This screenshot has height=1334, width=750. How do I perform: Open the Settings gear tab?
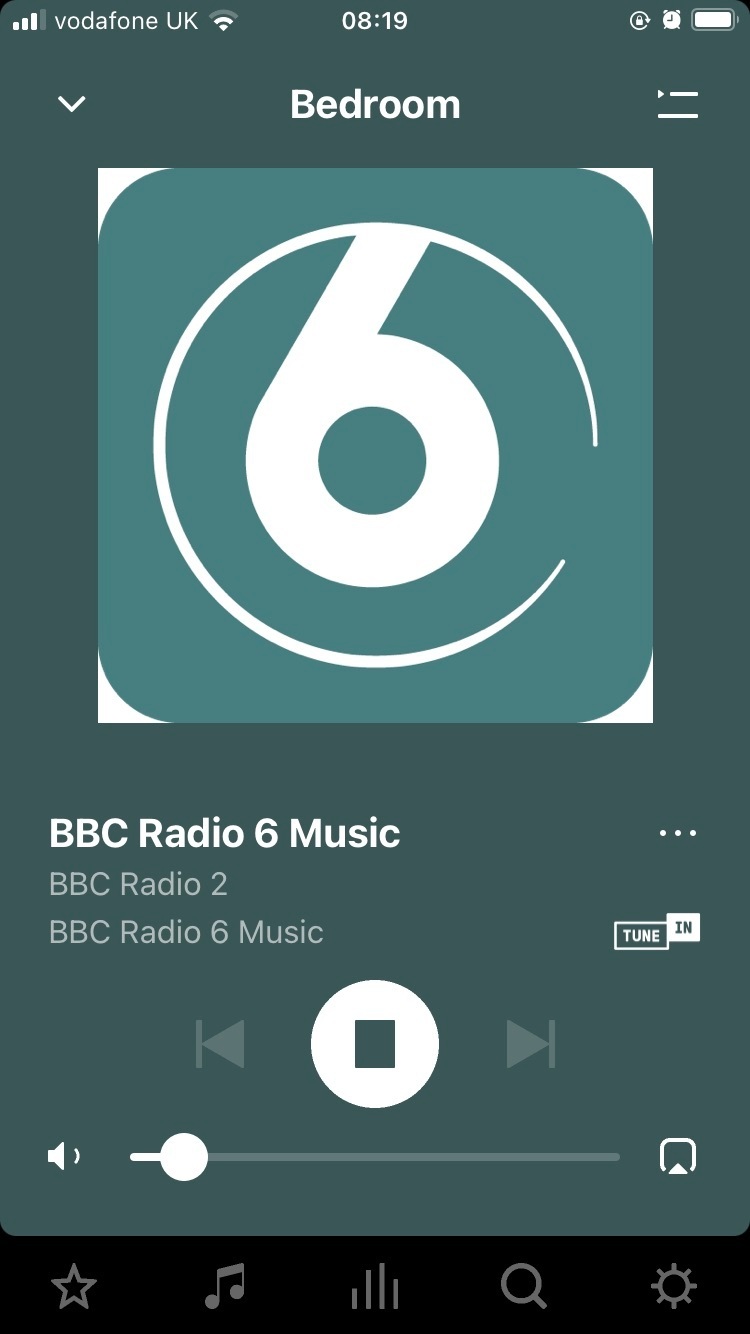pos(674,1286)
